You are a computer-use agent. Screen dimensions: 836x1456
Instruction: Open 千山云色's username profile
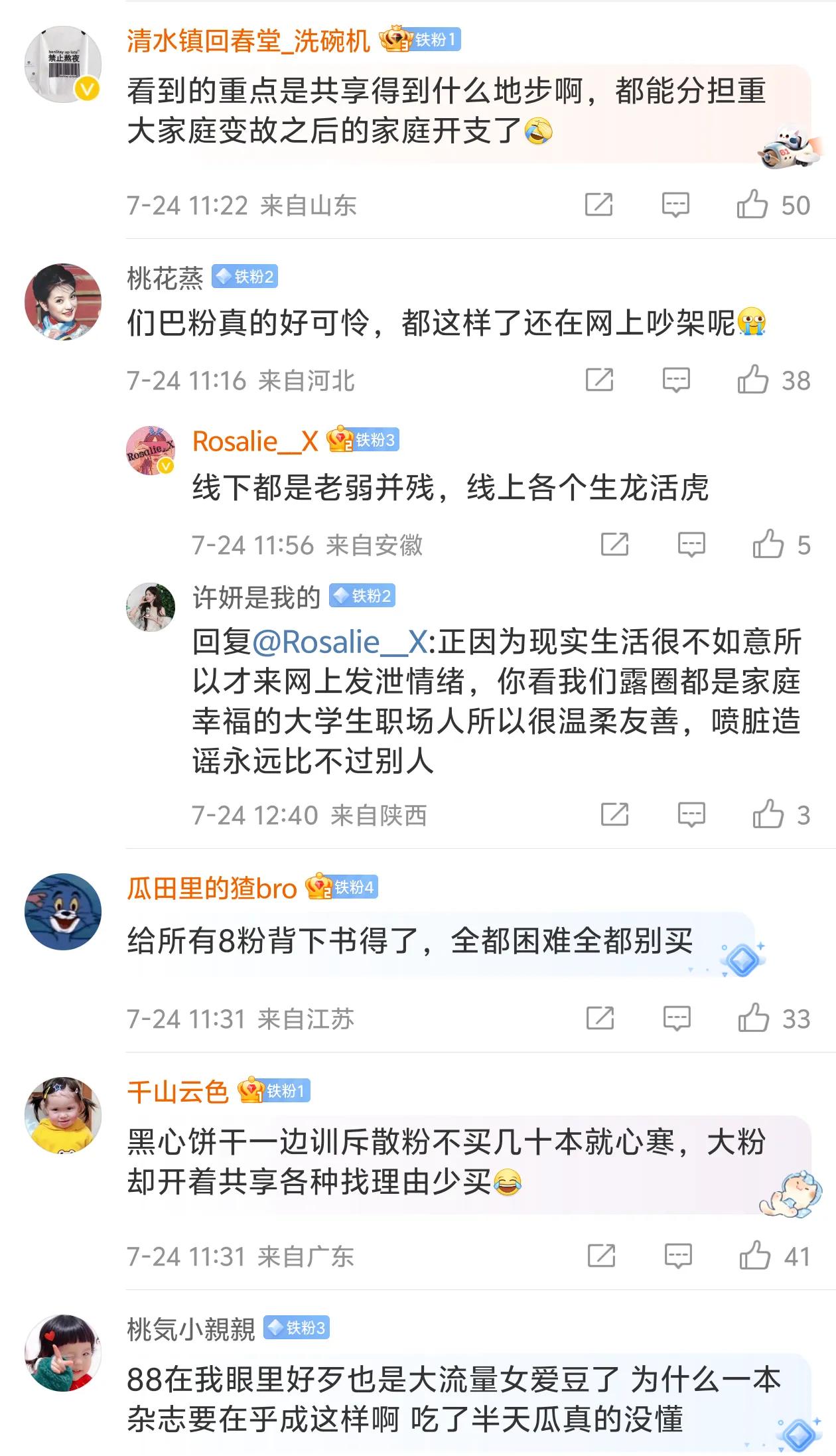pos(177,1092)
